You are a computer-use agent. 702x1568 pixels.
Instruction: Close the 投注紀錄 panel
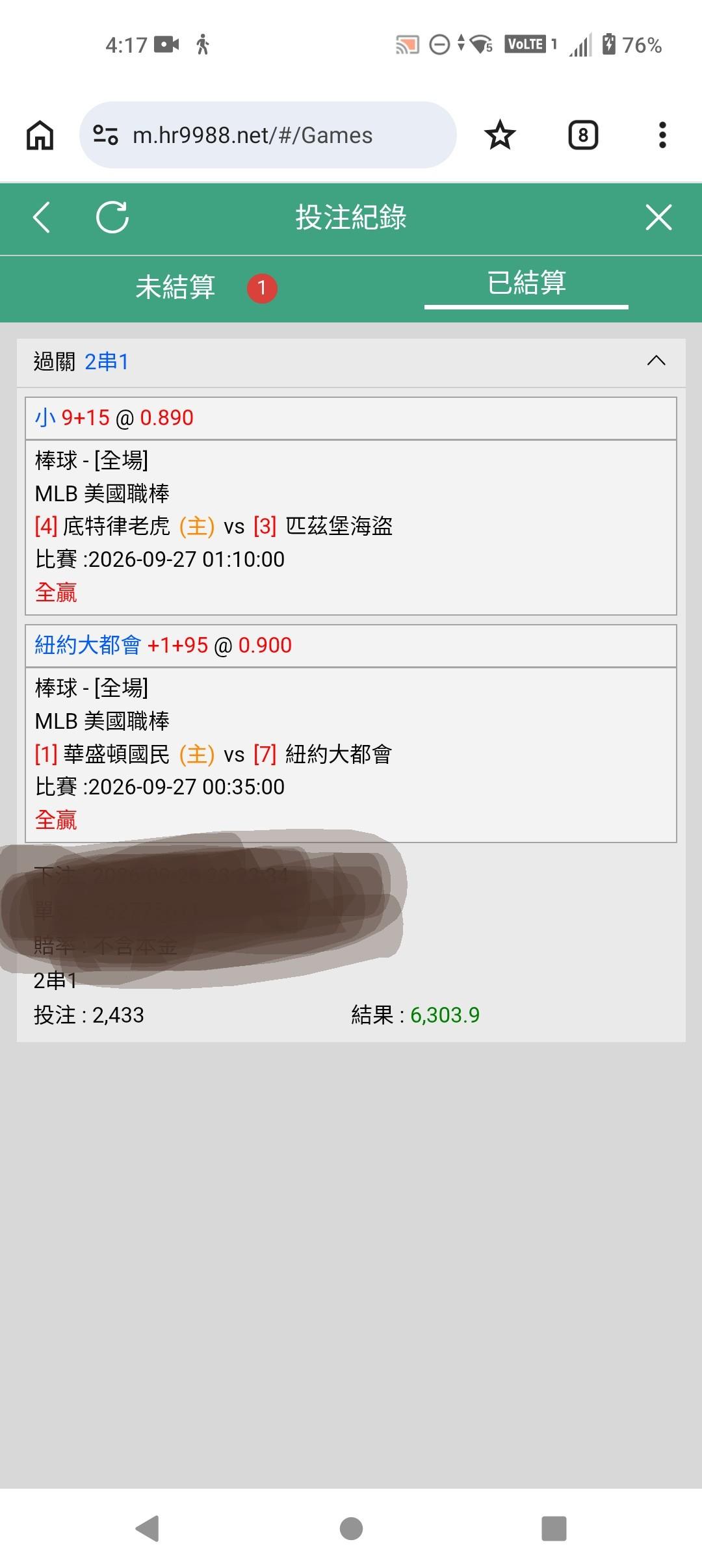coord(658,217)
